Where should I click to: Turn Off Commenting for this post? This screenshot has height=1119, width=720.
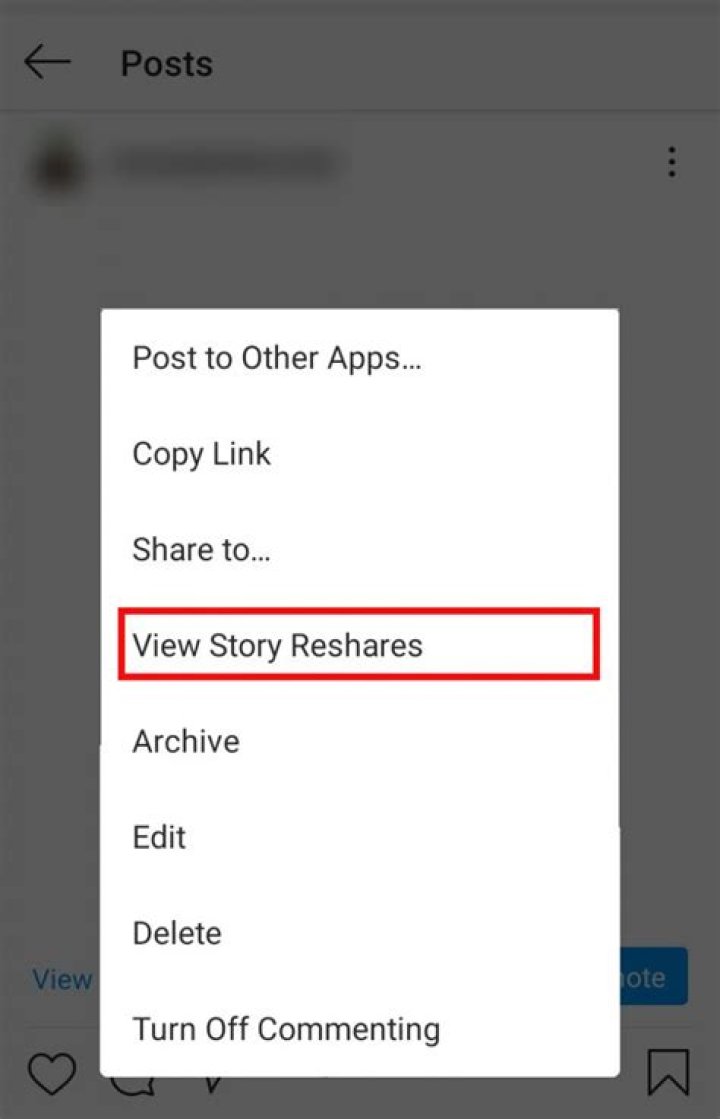pyautogui.click(x=286, y=1028)
